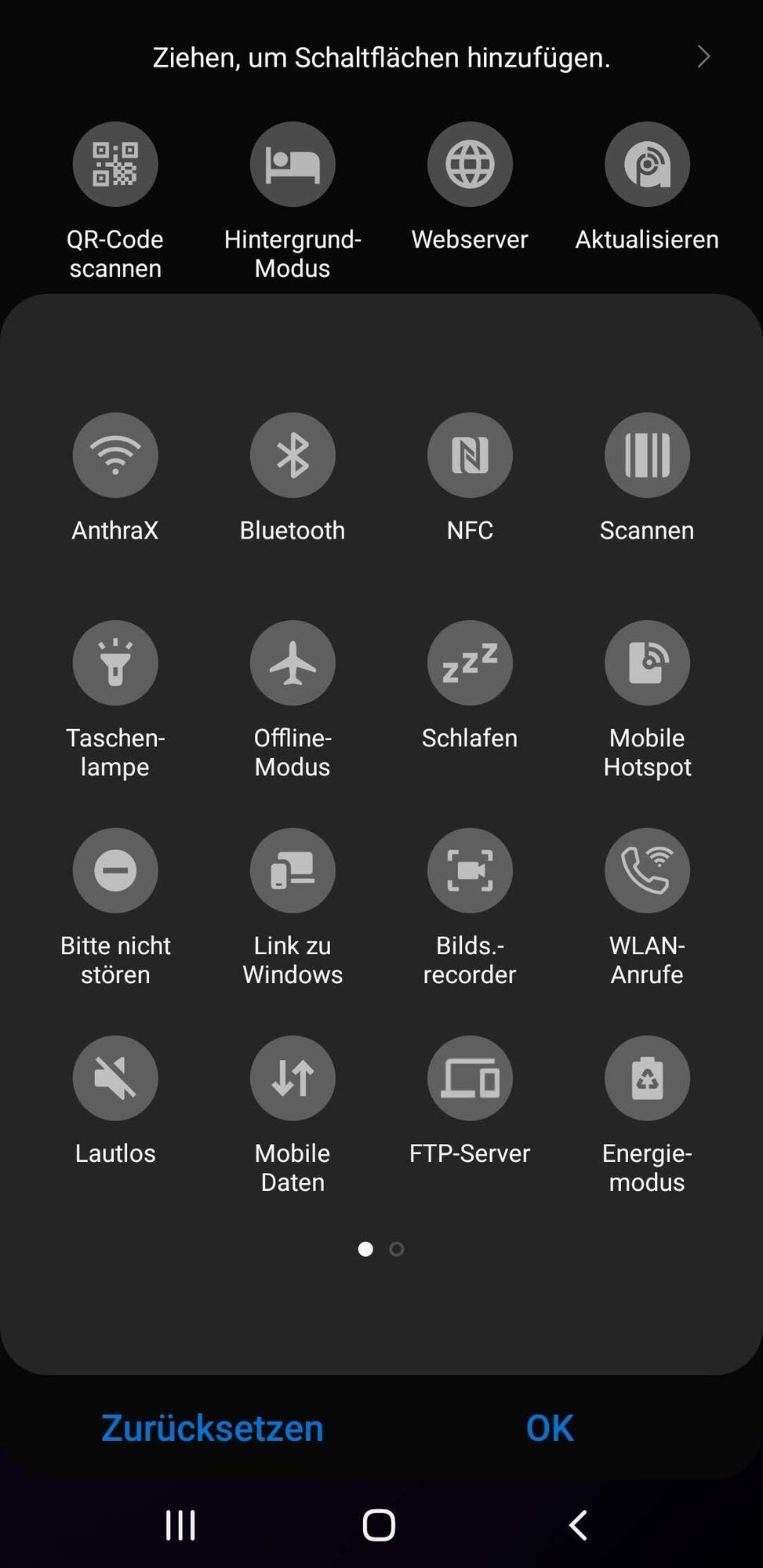Tap the Offline-Modus airplane tile
Screen dimensions: 763x1568
292,663
